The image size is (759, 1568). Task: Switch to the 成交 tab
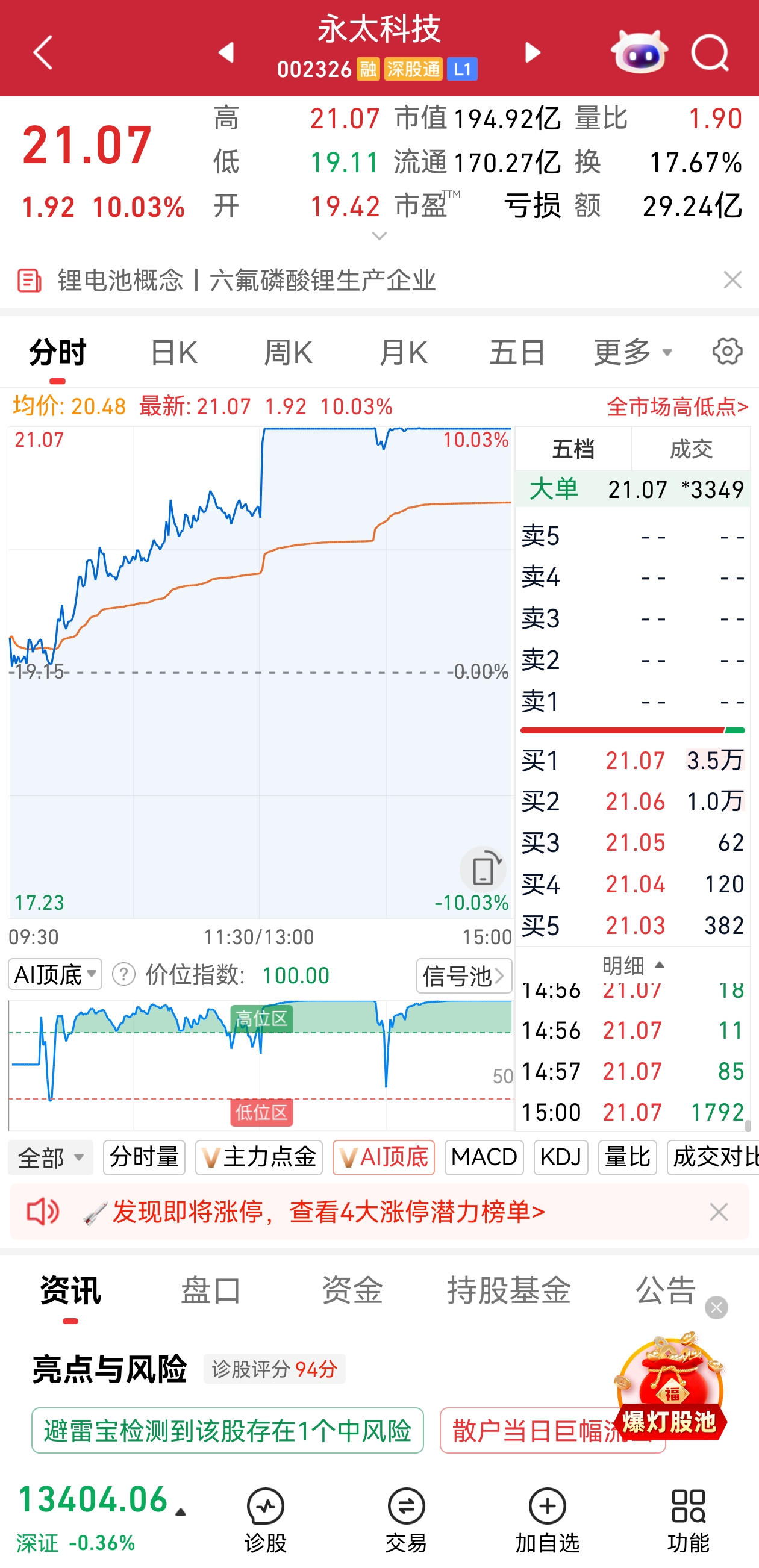691,449
